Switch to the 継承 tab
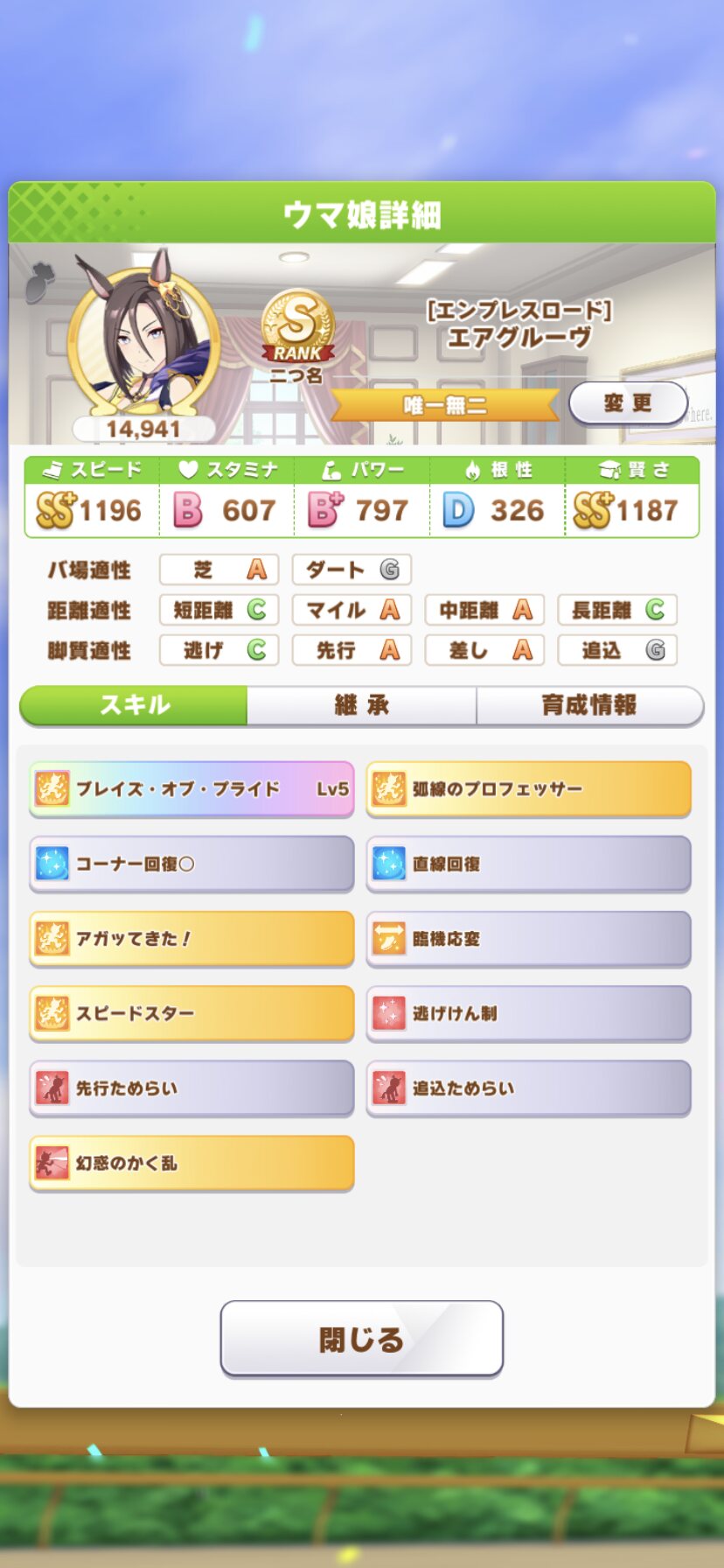 point(361,705)
